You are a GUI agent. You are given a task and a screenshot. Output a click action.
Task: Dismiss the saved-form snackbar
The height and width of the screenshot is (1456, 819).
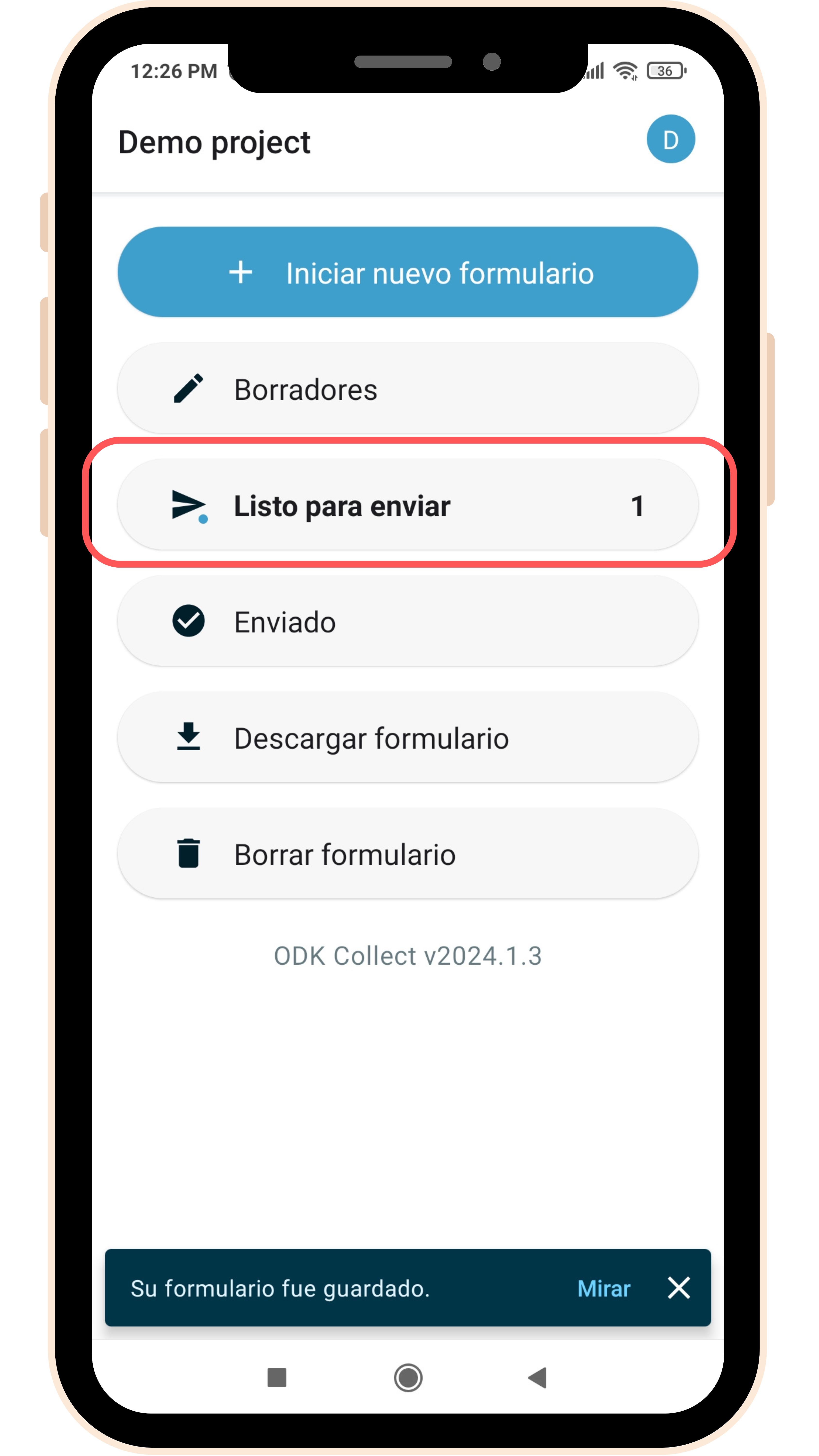point(678,1288)
